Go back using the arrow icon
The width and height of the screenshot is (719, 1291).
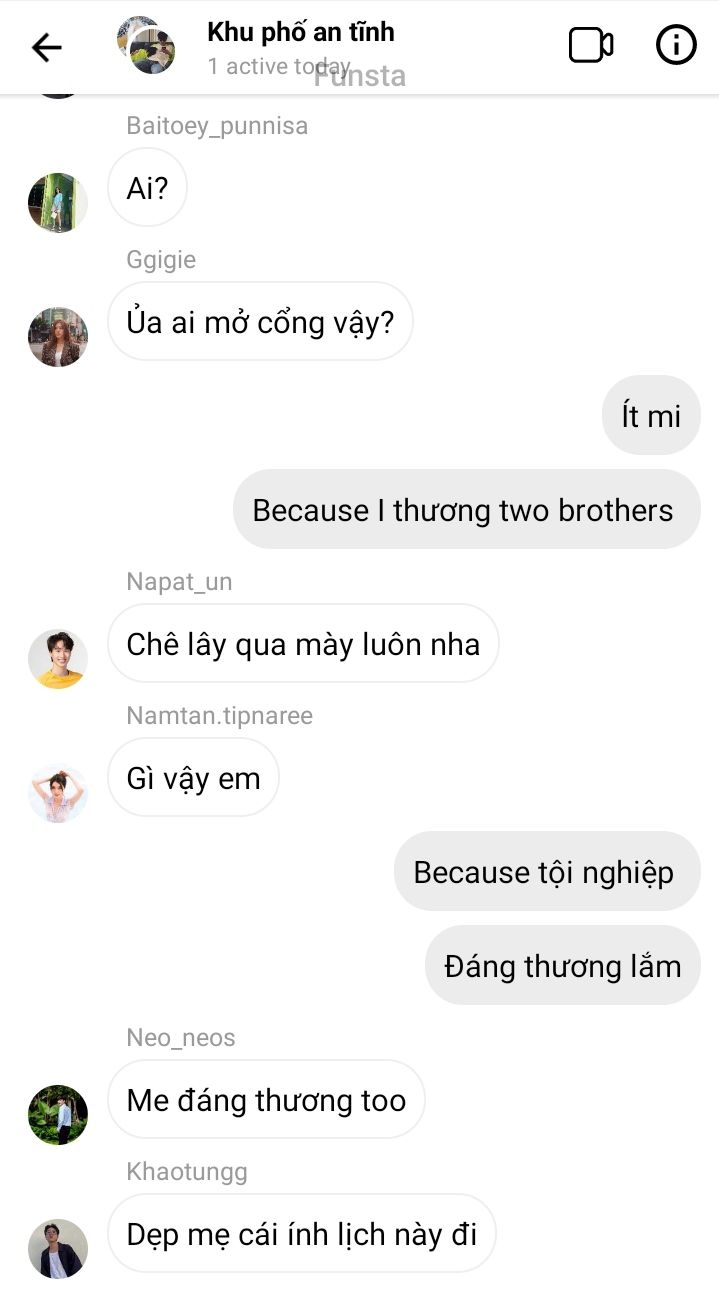46,47
